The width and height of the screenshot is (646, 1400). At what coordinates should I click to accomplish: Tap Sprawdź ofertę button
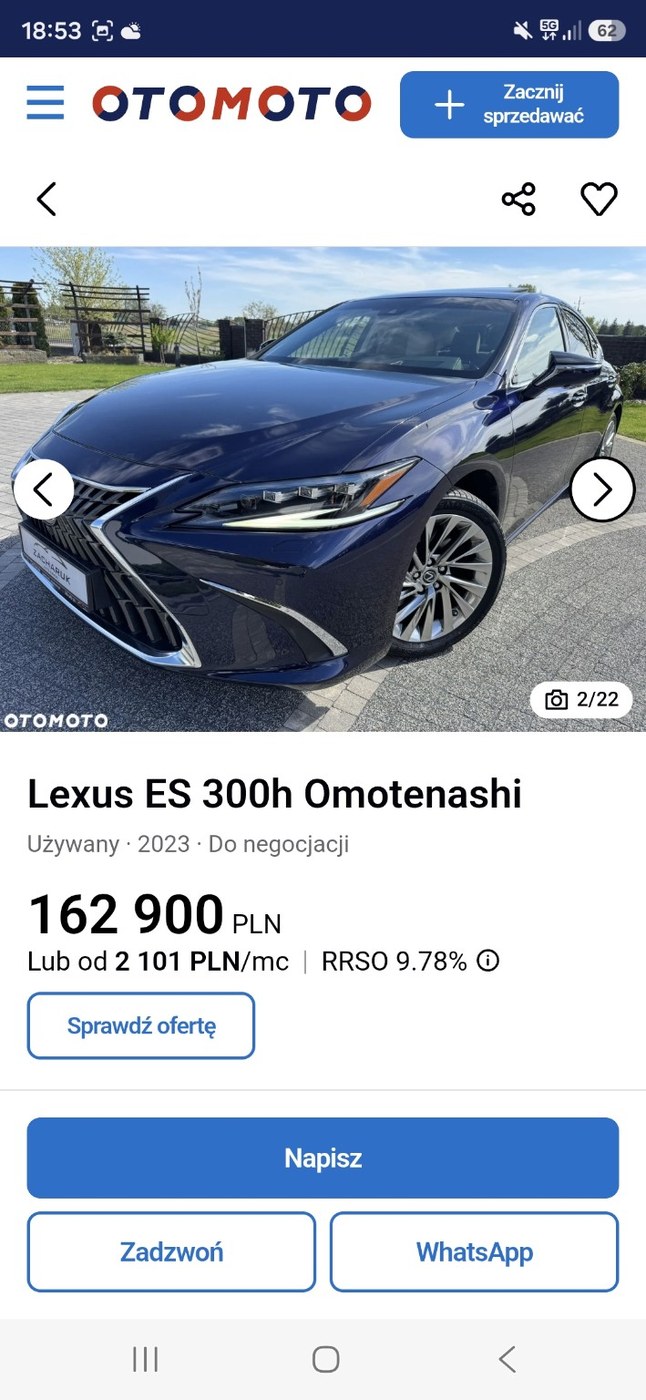point(141,1025)
